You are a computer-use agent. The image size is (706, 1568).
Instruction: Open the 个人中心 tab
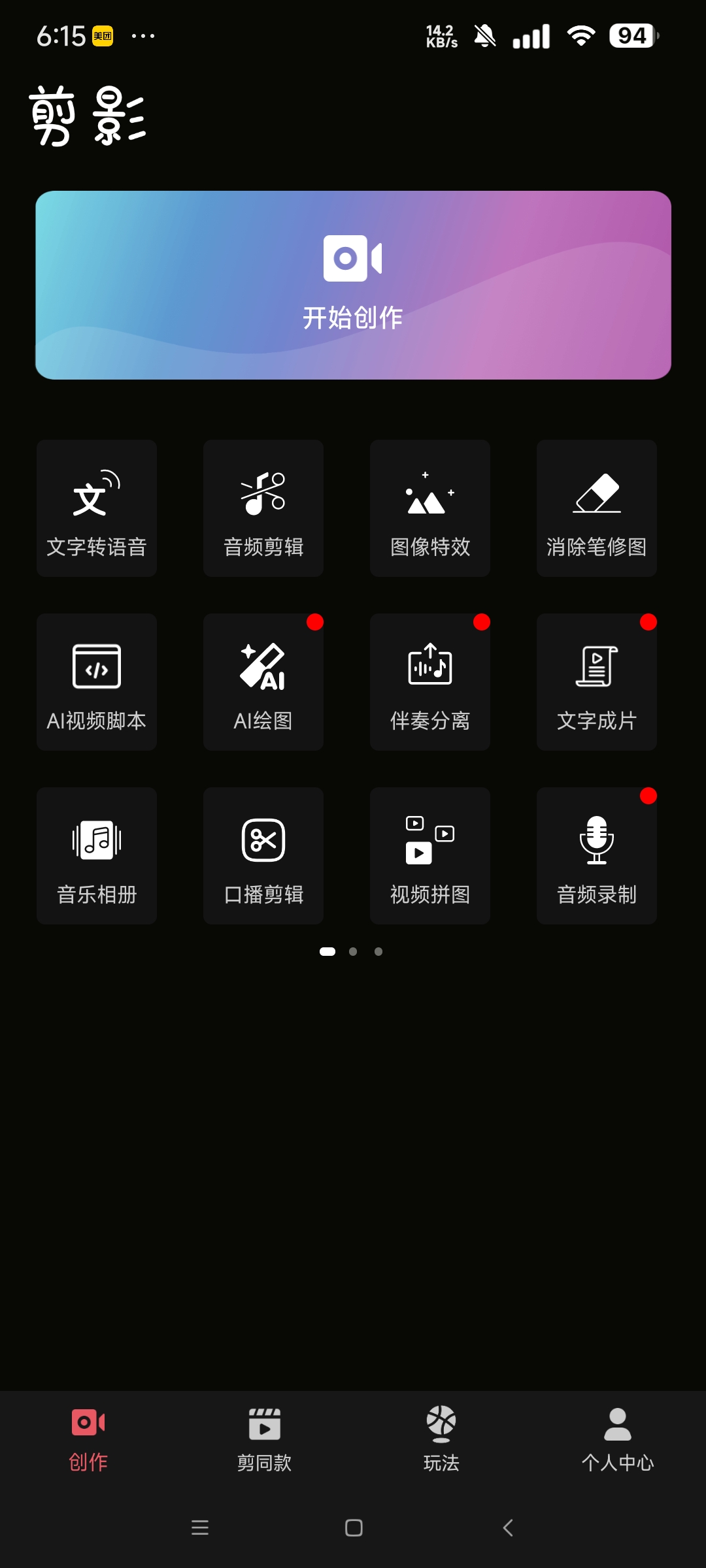618,1439
